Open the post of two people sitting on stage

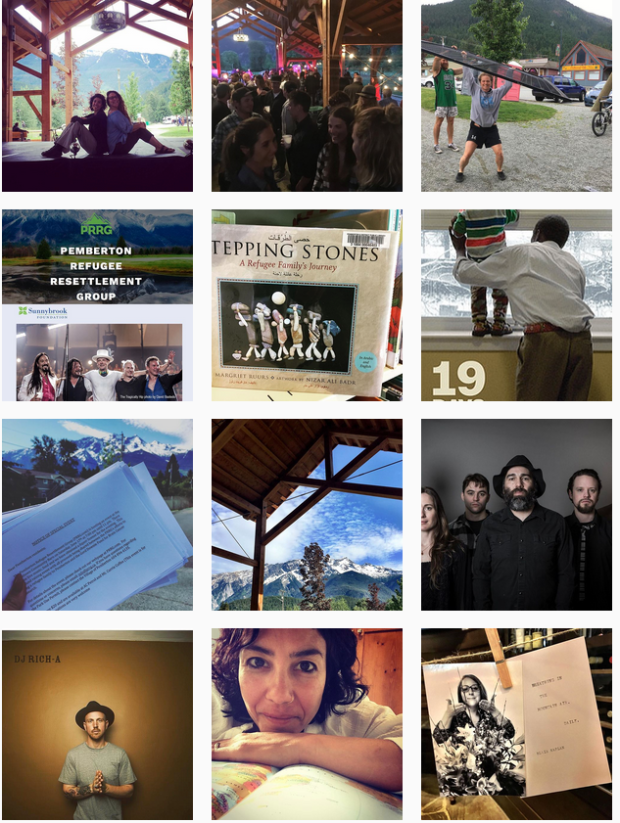pos(97,95)
